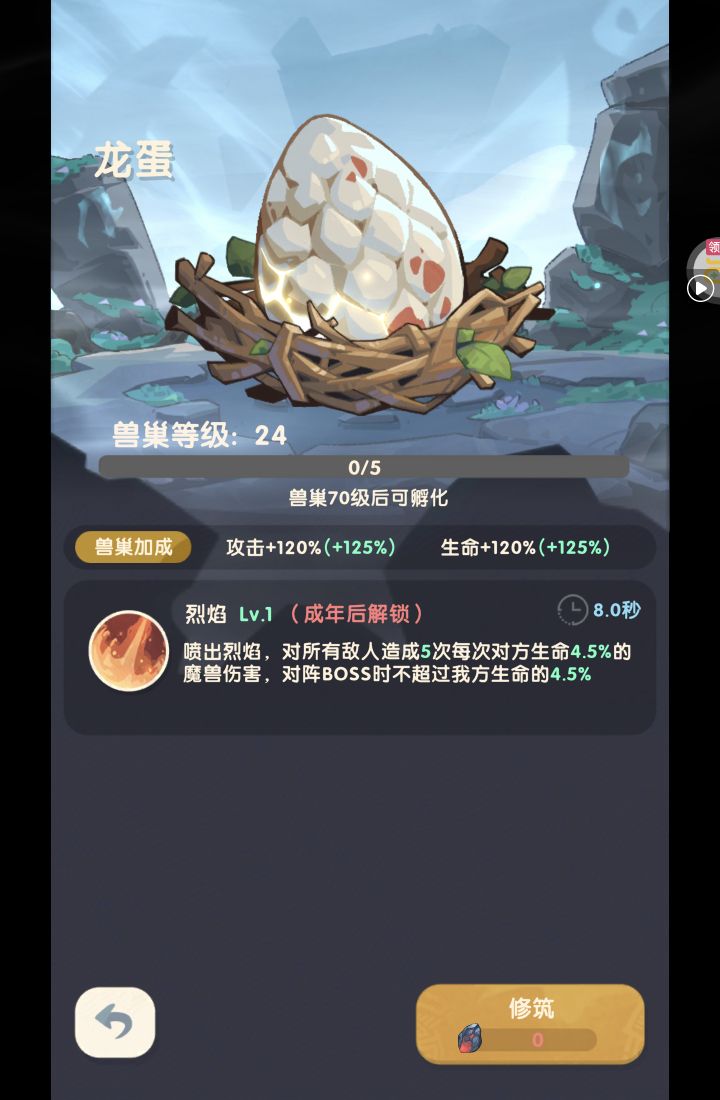Screen dimensions: 720x1100
Task: Open the 兽巢加成 bonus chip
Action: [133, 547]
